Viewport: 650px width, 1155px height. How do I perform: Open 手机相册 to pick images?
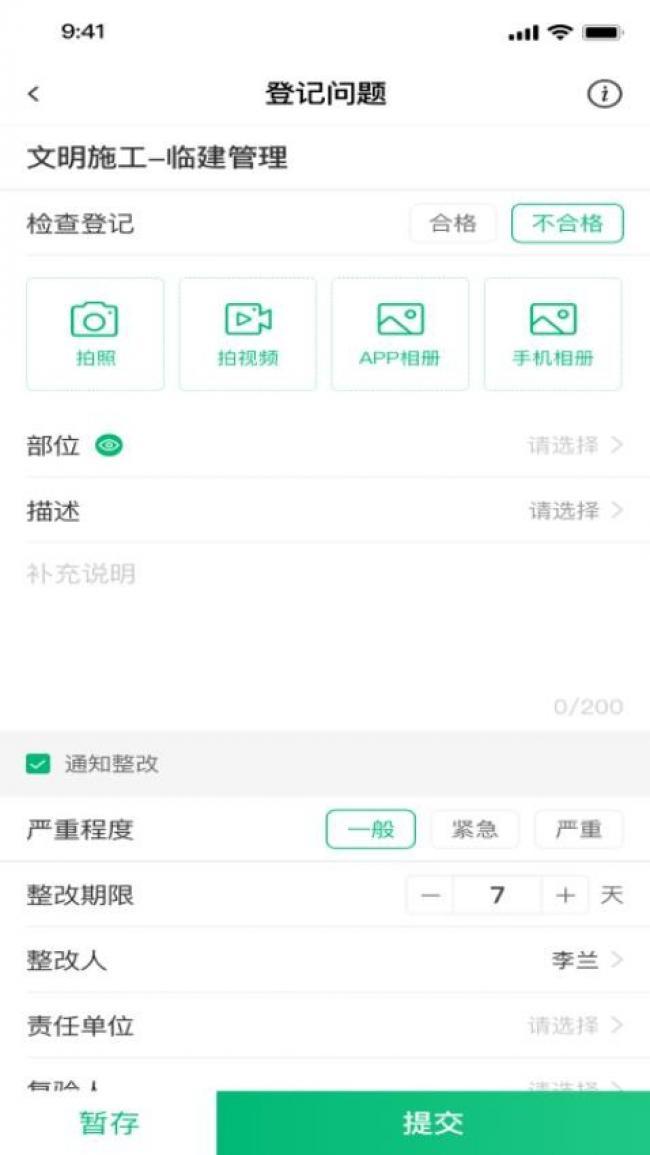[x=553, y=334]
